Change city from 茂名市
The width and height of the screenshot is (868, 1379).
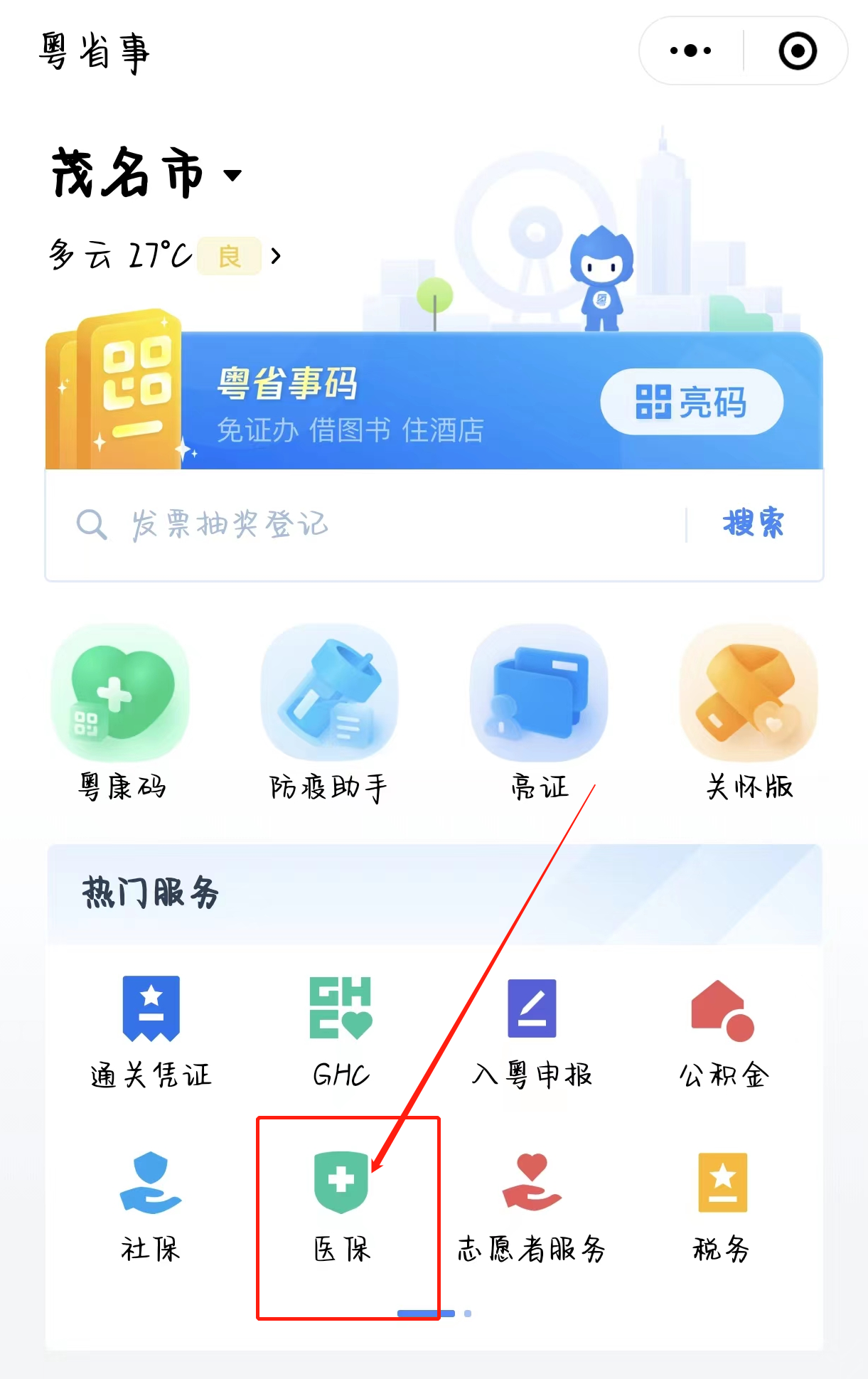146,174
